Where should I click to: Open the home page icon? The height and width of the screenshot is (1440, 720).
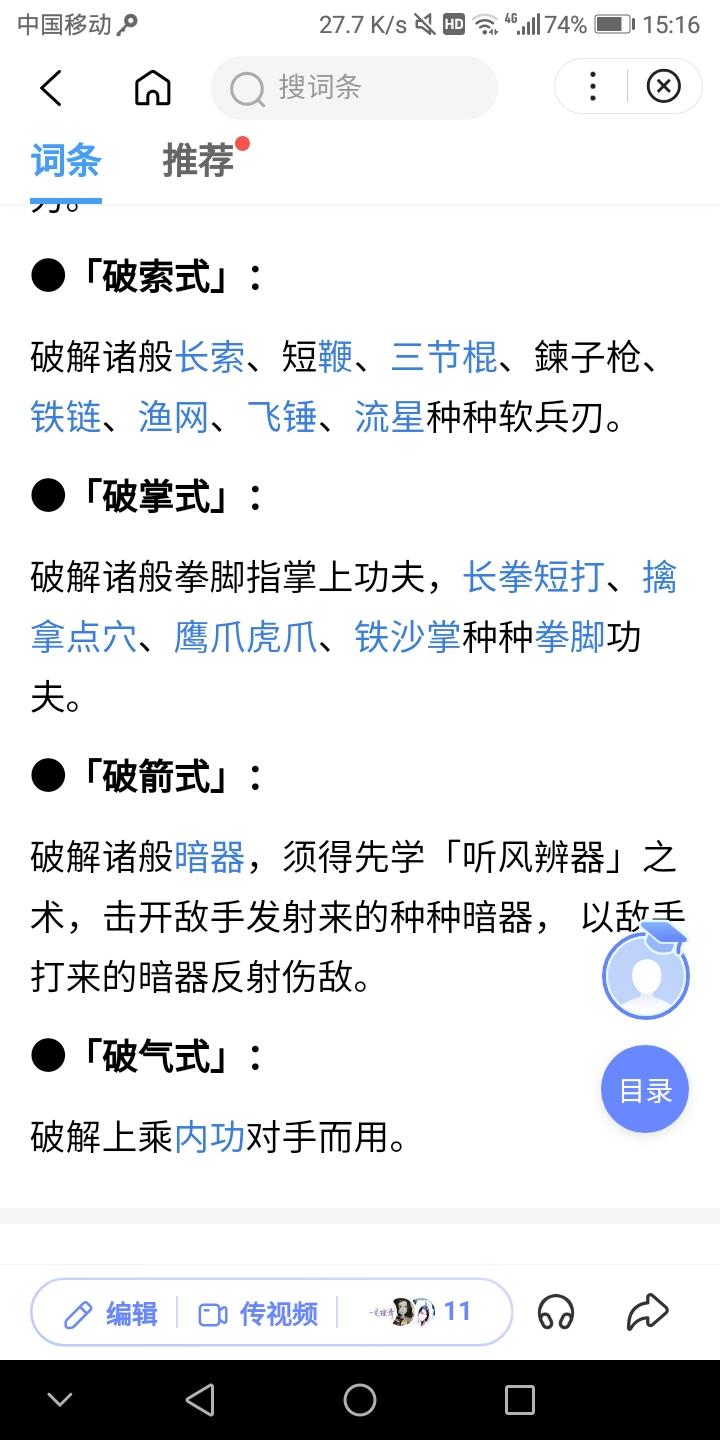click(x=153, y=88)
